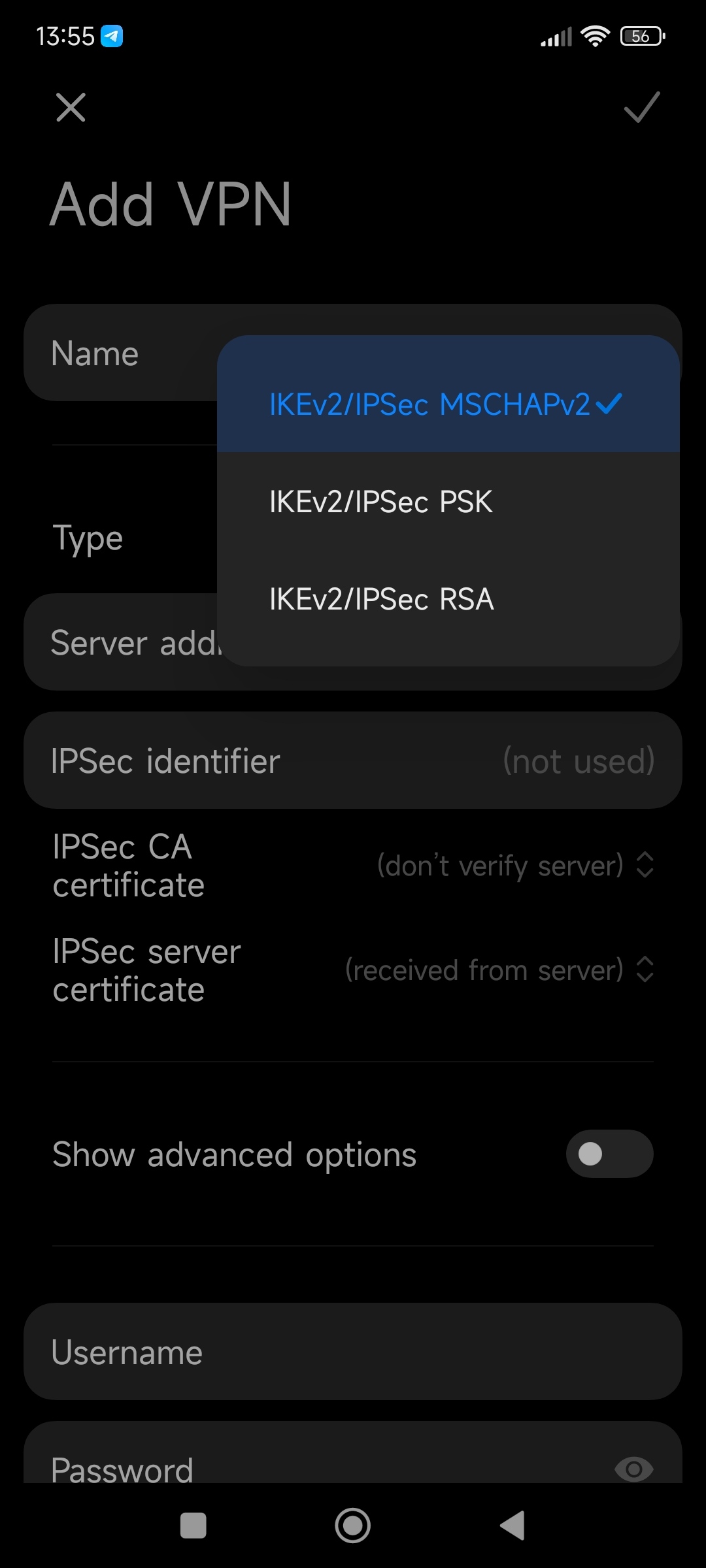Enable Show advanced options
706x1568 pixels.
[x=609, y=1154]
